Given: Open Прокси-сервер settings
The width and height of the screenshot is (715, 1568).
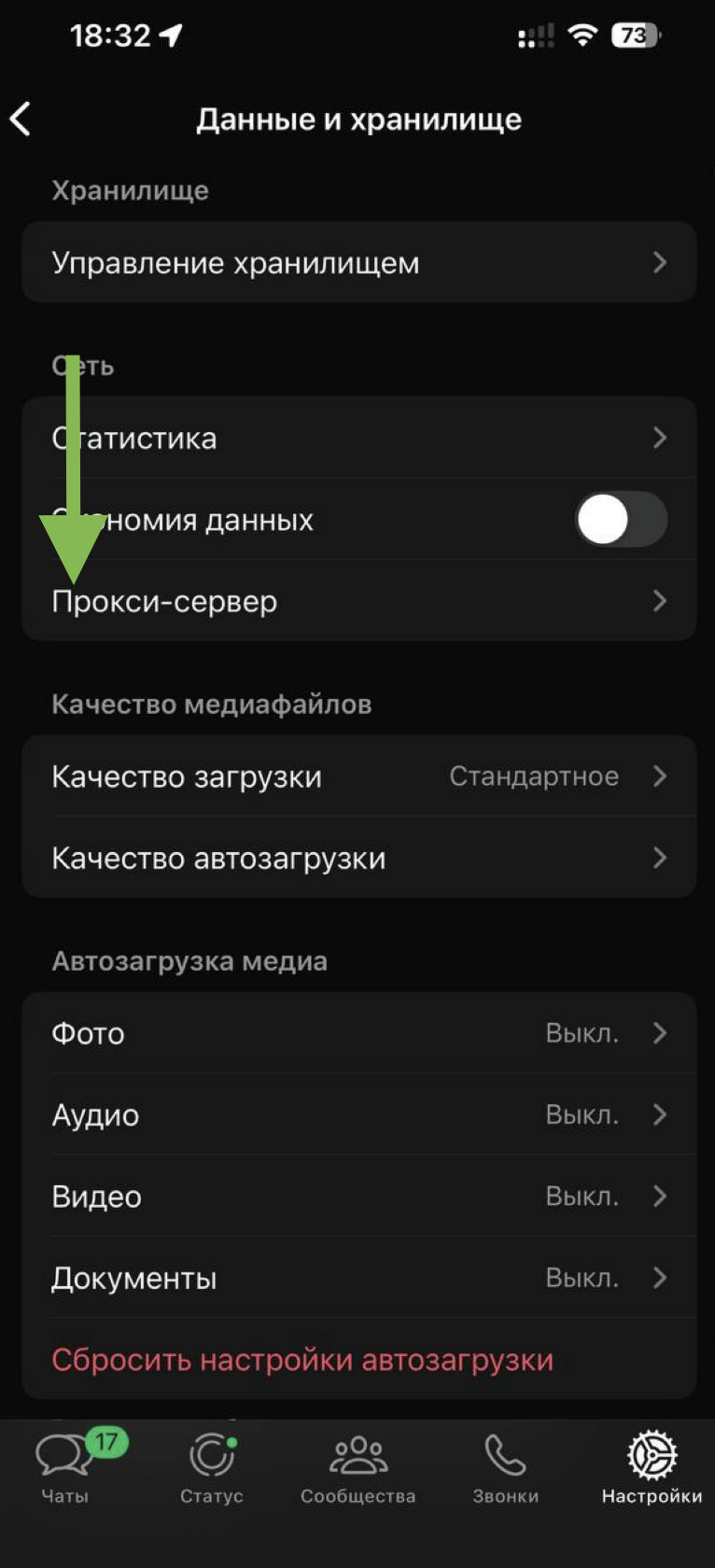Looking at the screenshot, I should (x=358, y=601).
